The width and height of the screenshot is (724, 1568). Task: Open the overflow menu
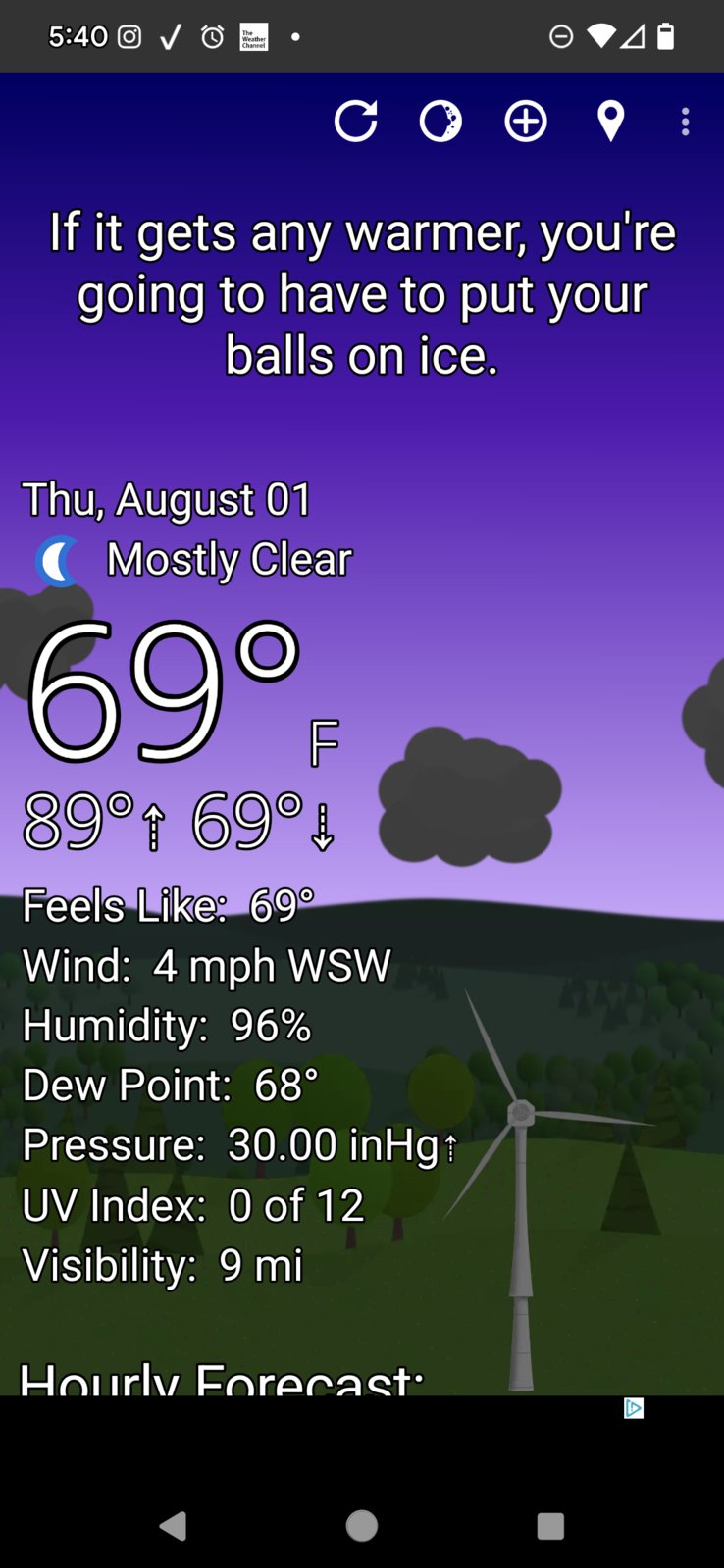(685, 122)
